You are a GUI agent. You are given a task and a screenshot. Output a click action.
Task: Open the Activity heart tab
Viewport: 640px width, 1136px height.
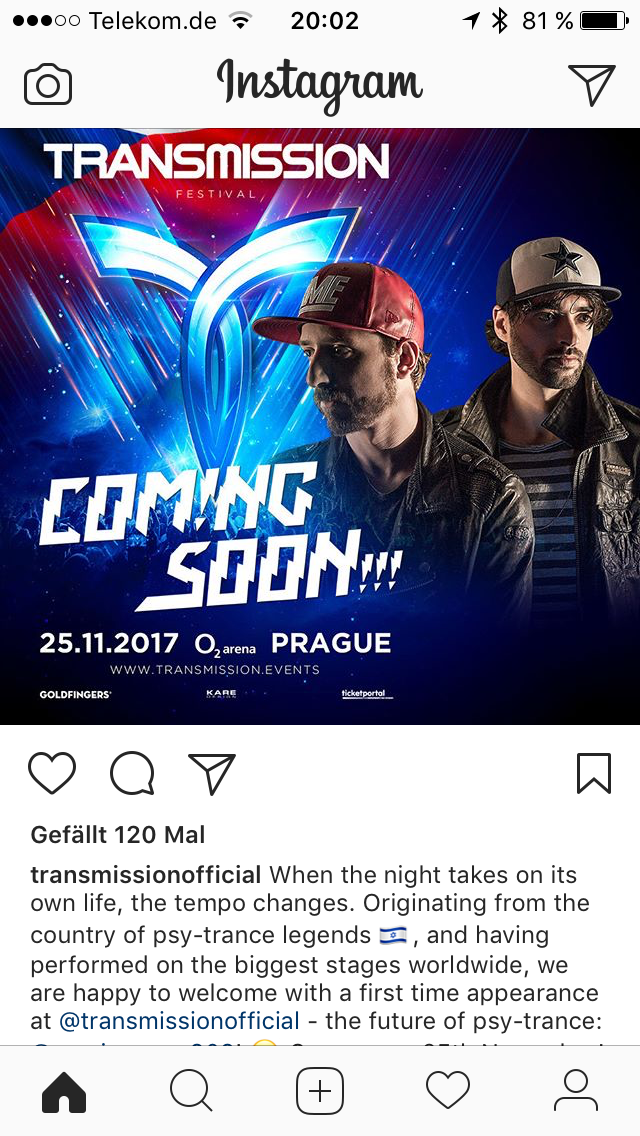[448, 1090]
